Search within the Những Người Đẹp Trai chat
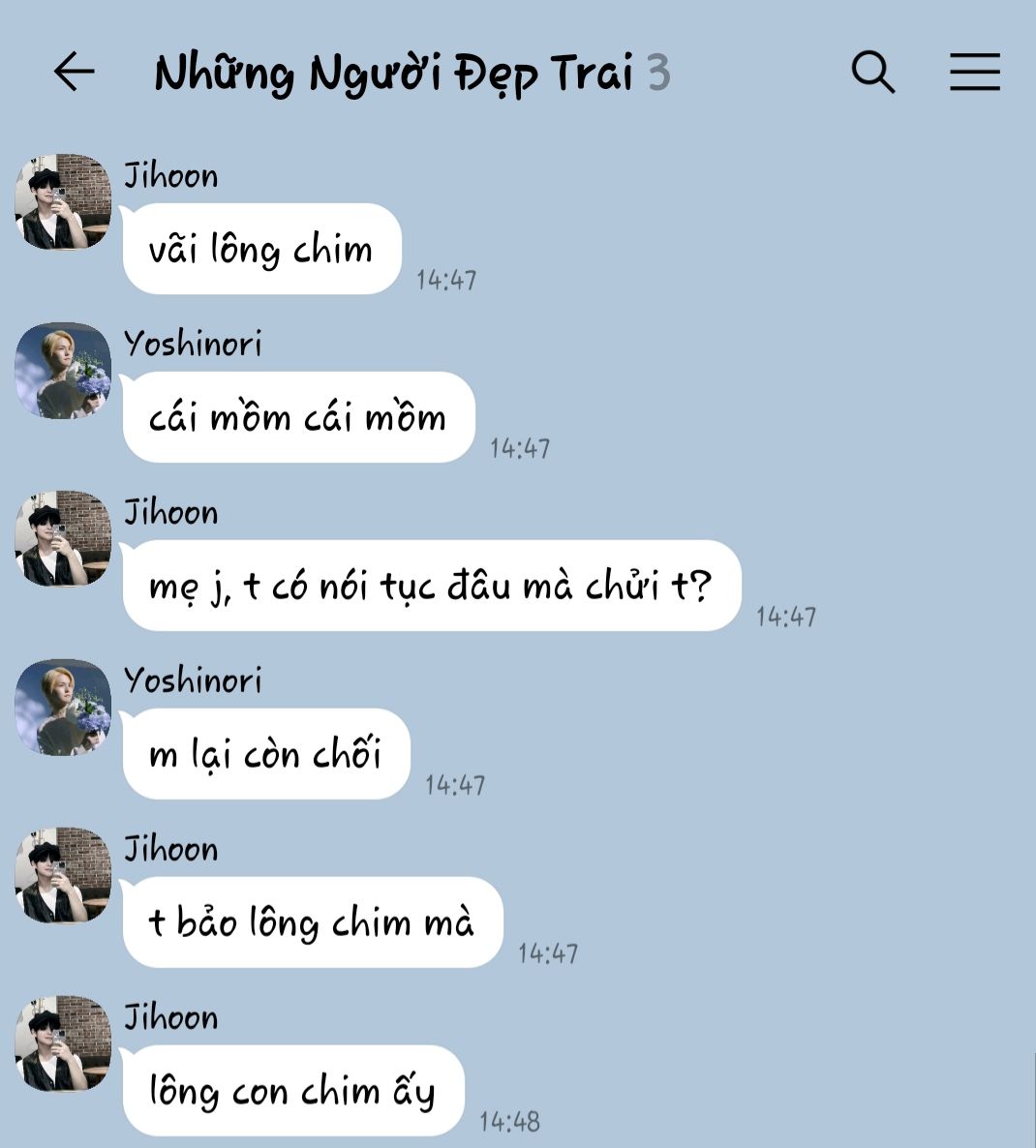This screenshot has height=1148, width=1036. pos(872,73)
